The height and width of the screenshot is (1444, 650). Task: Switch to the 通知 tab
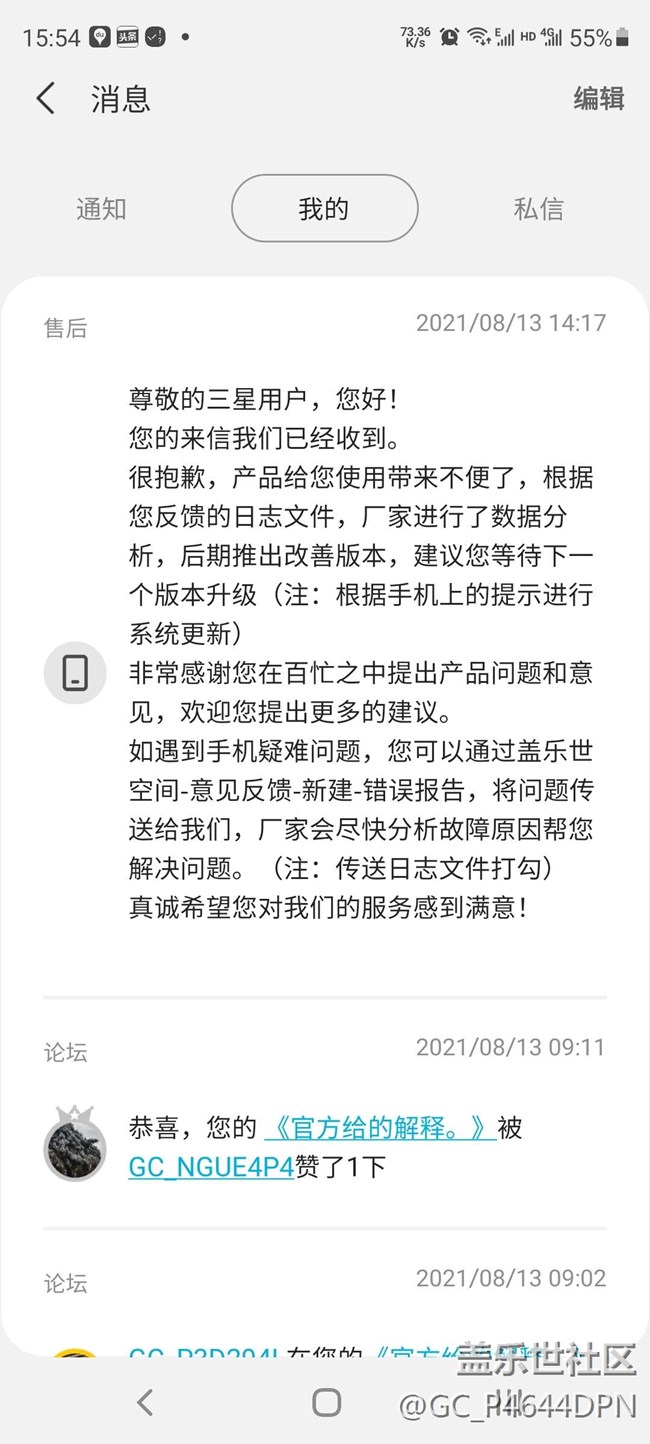101,209
